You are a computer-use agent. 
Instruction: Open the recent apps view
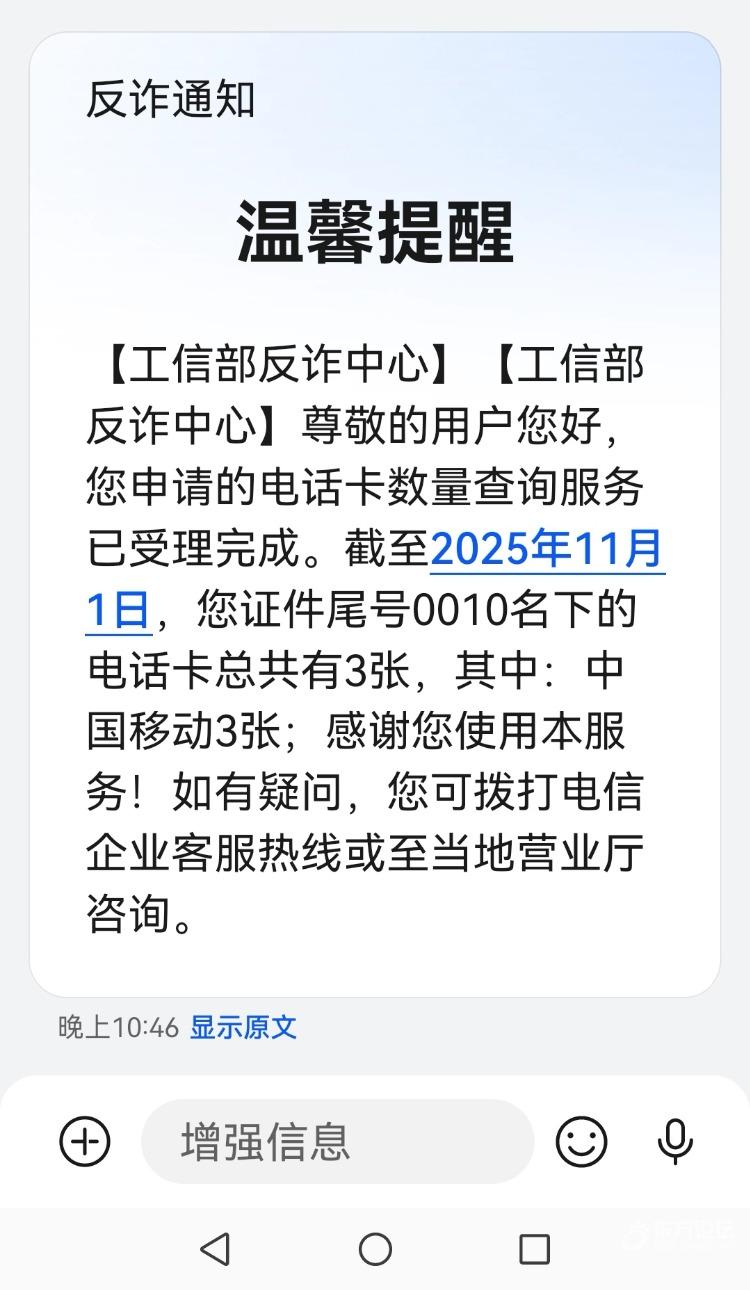coord(534,1249)
